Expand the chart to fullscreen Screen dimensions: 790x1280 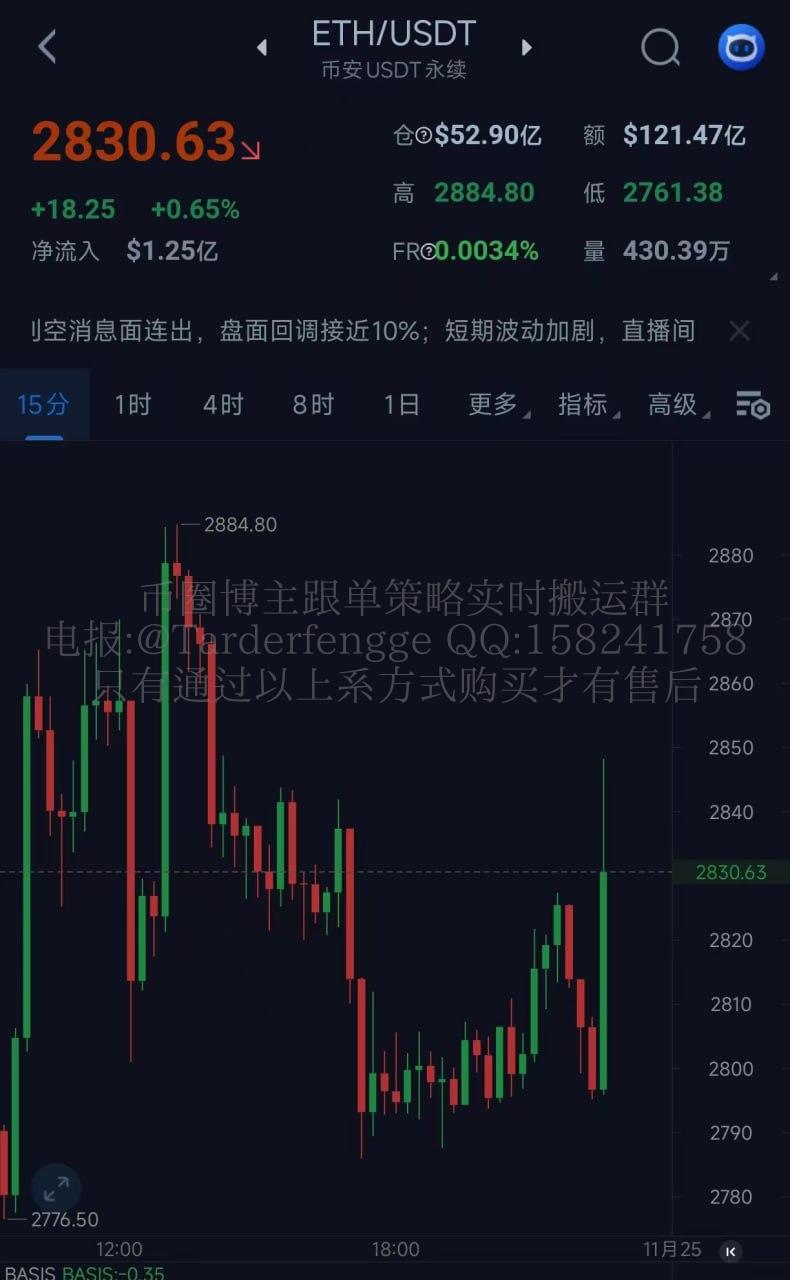pos(56,1189)
